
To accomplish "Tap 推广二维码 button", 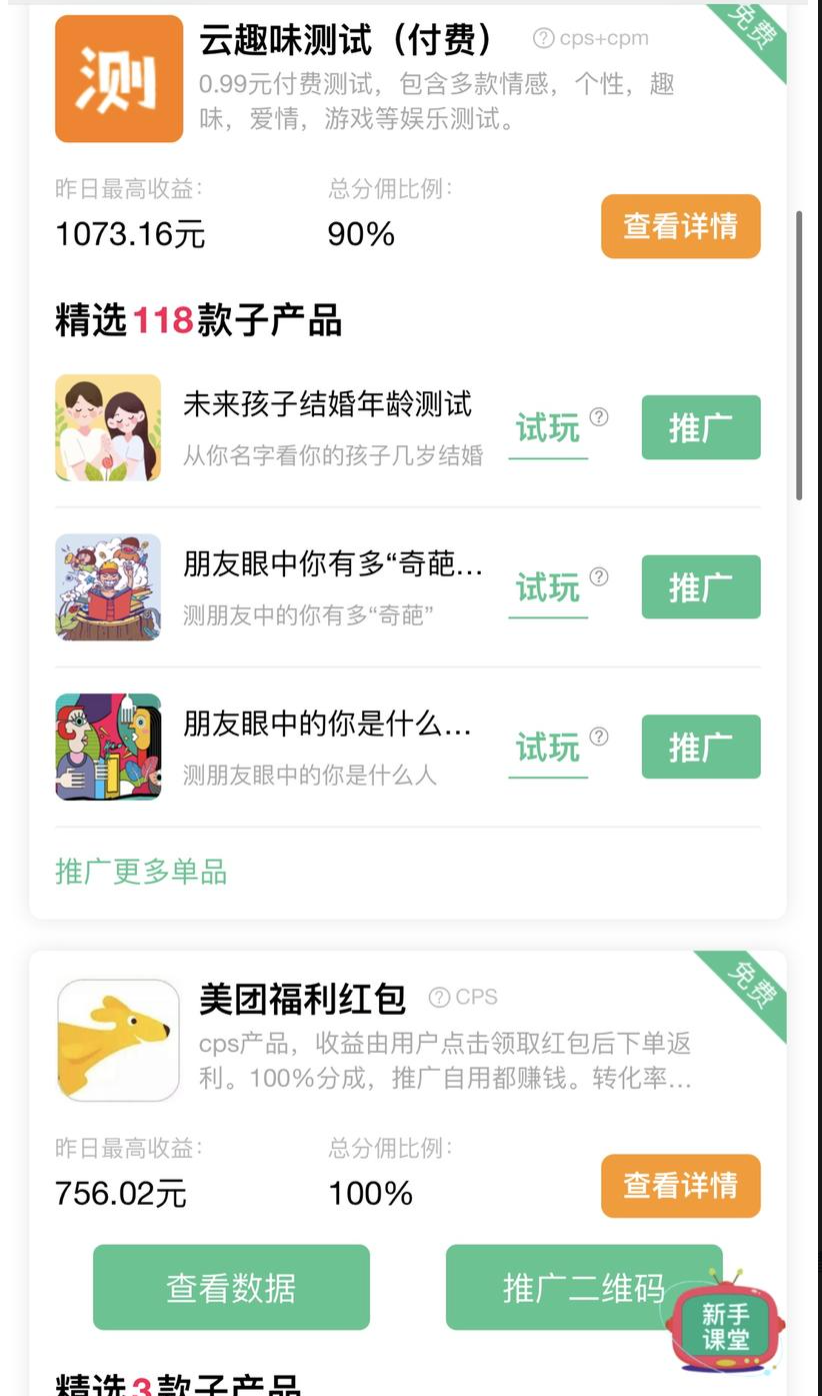I will (583, 1287).
